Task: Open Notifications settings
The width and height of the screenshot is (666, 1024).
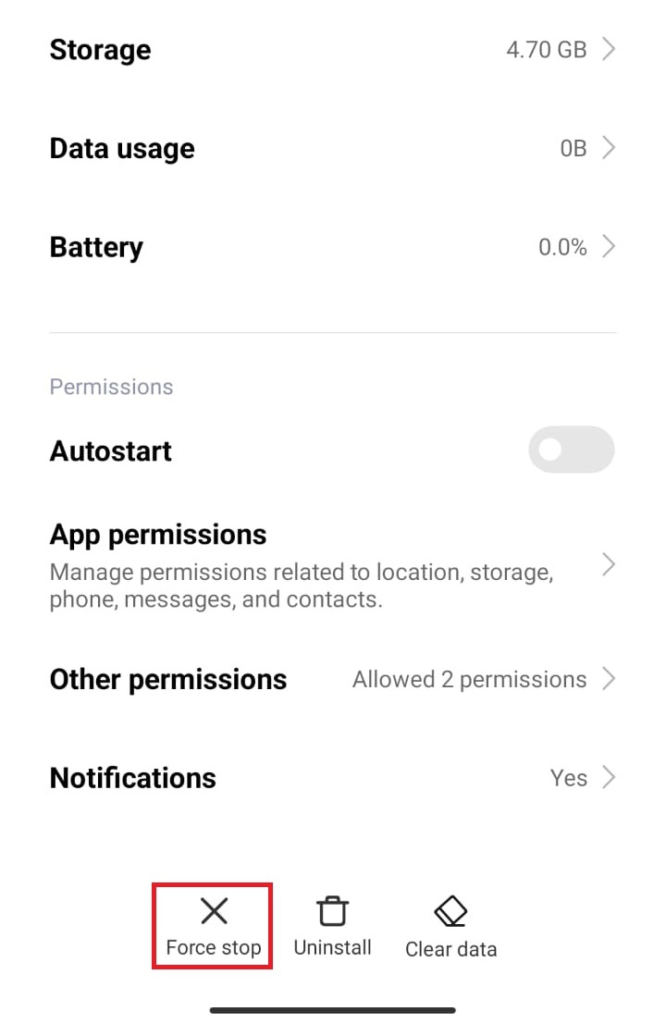Action: (x=332, y=778)
